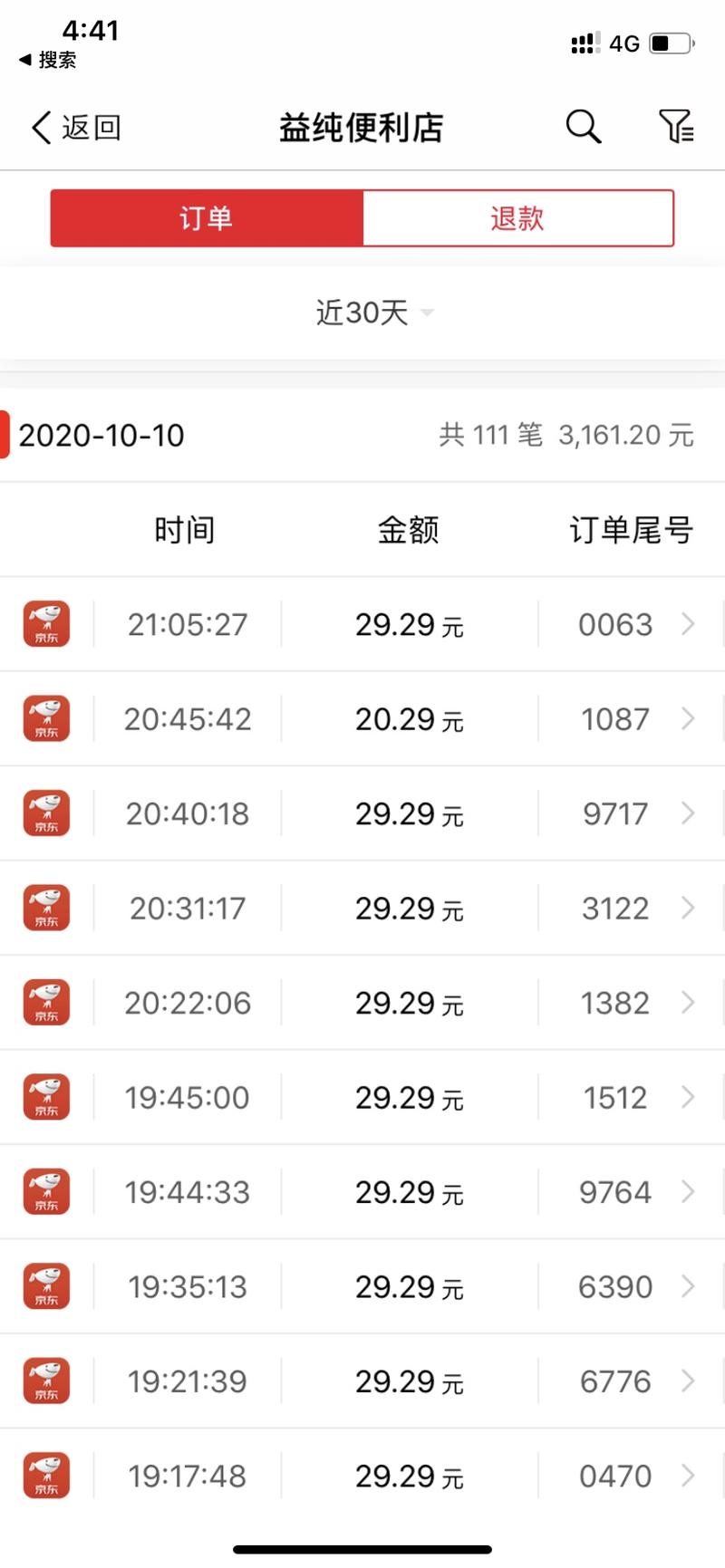This screenshot has width=725, height=1568.
Task: Expand the order ending 0063
Action: point(688,623)
